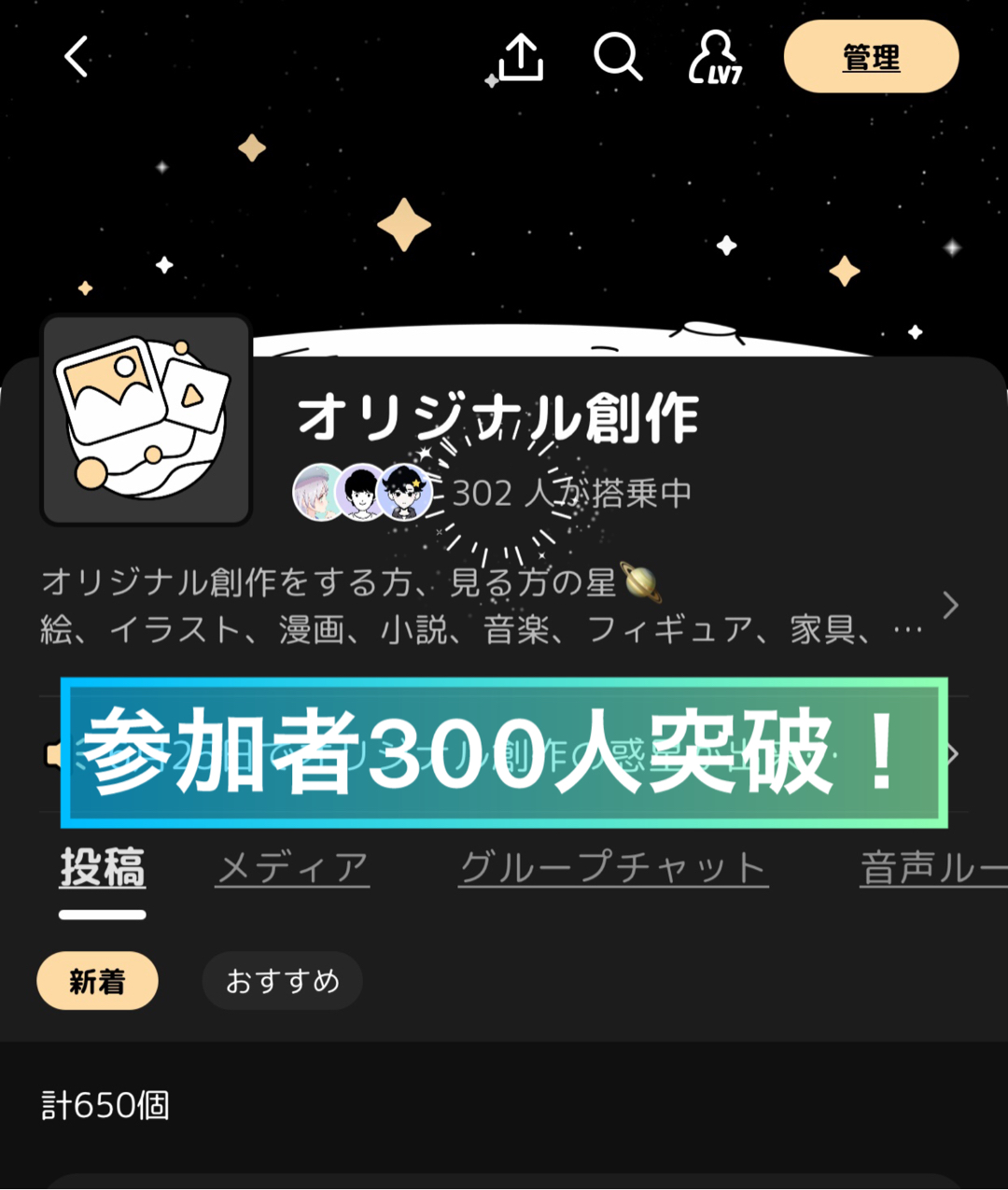This screenshot has height=1190, width=1008.
Task: Open search with the magnifier icon
Action: pos(618,57)
